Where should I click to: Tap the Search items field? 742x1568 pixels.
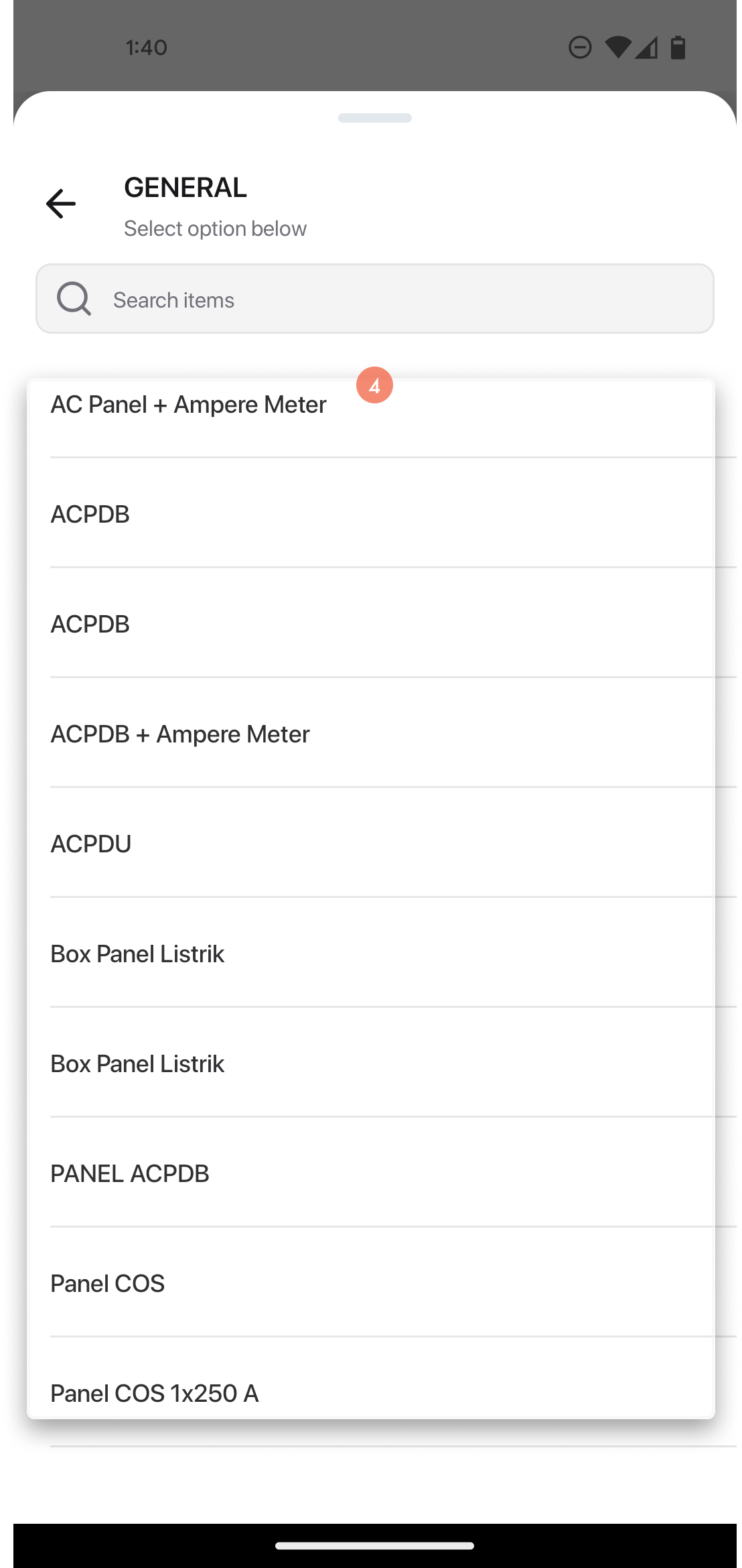[x=375, y=299]
